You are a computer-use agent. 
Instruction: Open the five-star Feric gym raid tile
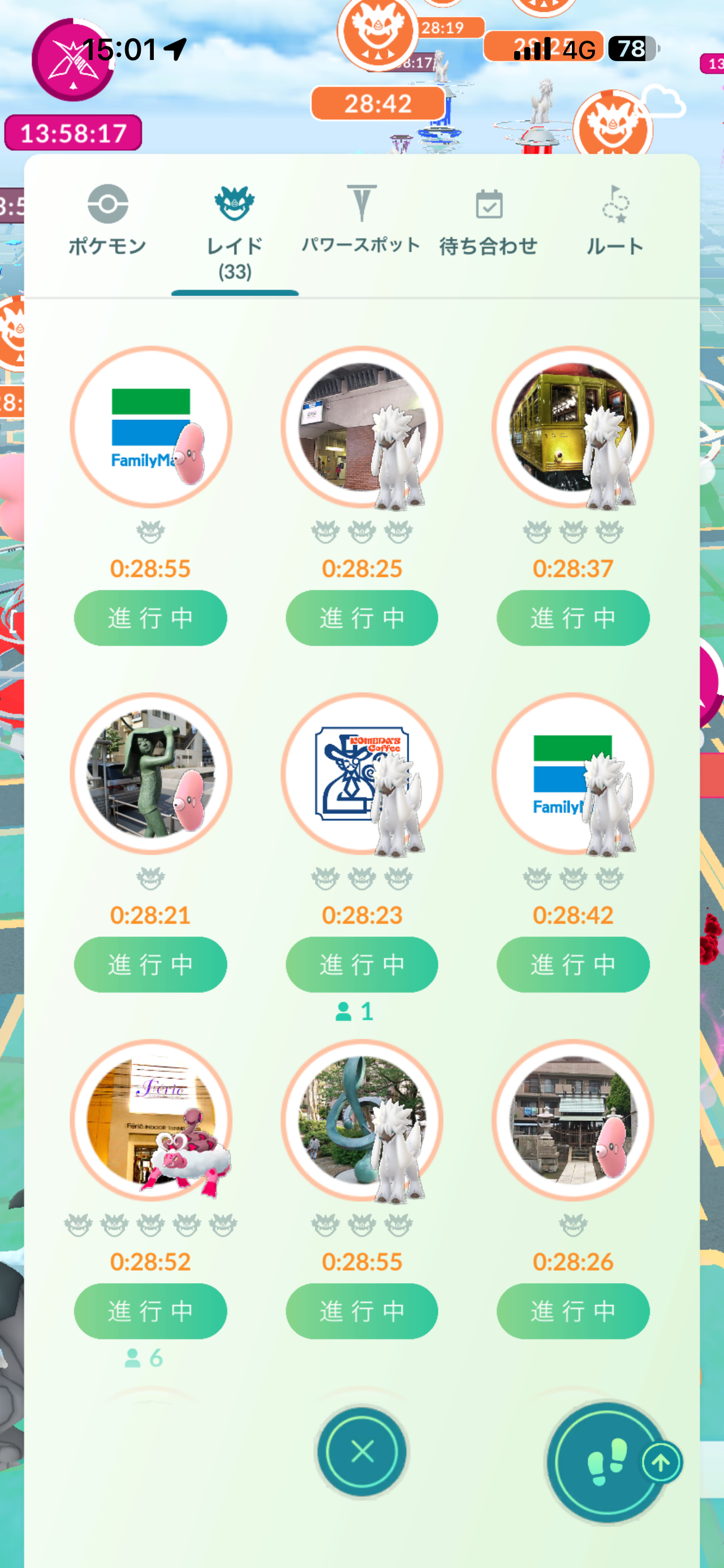pos(150,1120)
